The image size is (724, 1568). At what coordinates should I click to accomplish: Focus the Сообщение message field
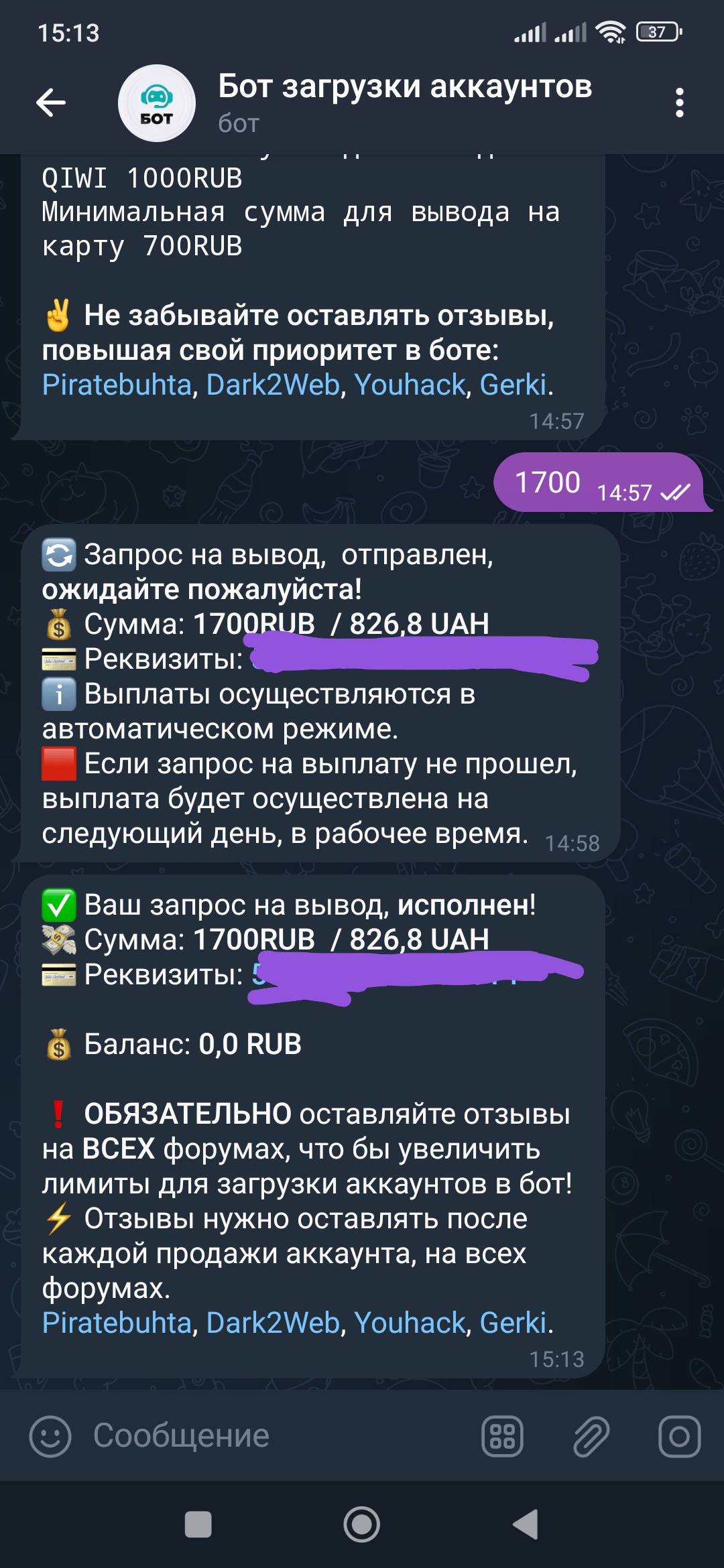(x=268, y=1437)
